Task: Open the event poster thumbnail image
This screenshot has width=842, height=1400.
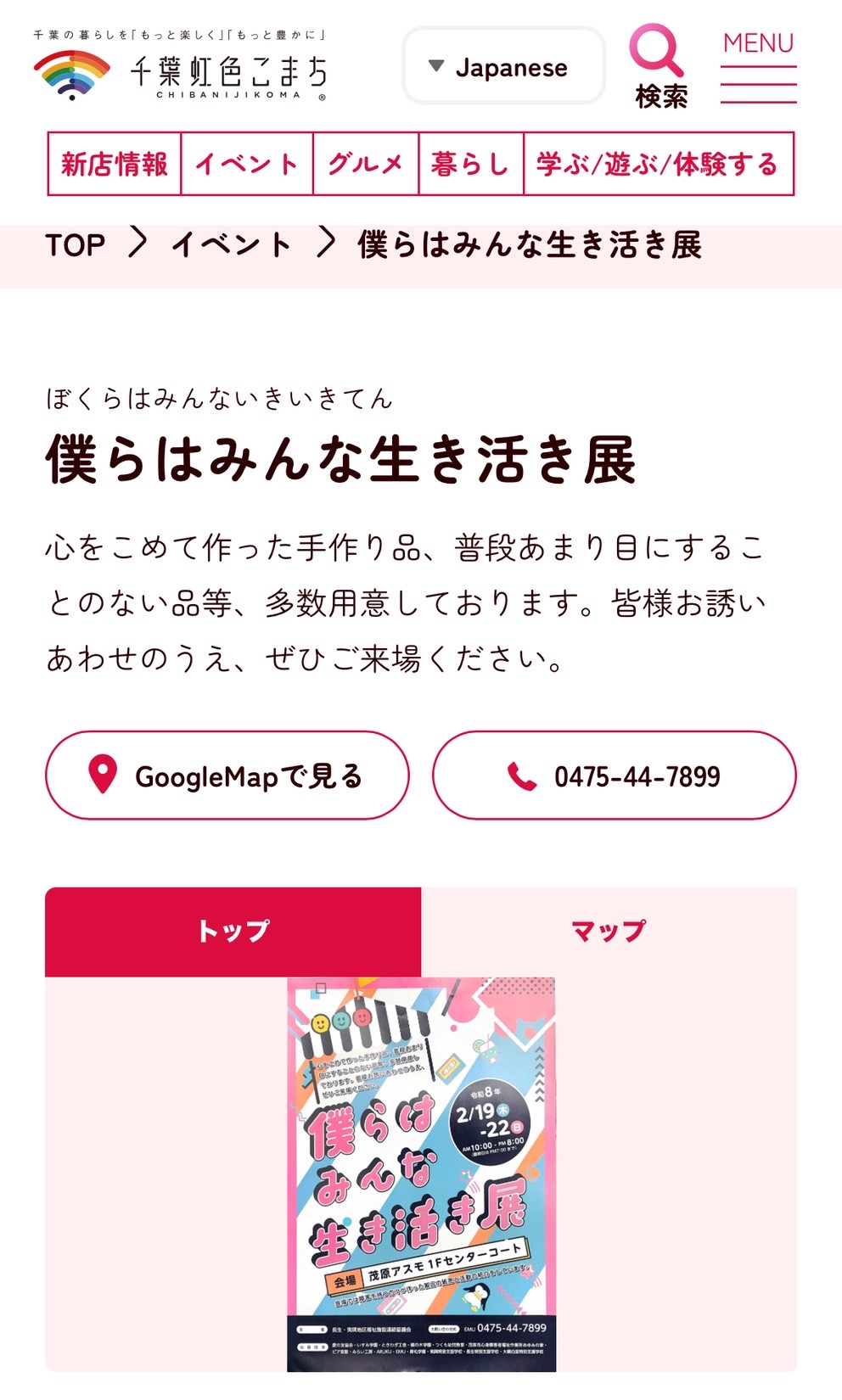Action: point(421,1179)
